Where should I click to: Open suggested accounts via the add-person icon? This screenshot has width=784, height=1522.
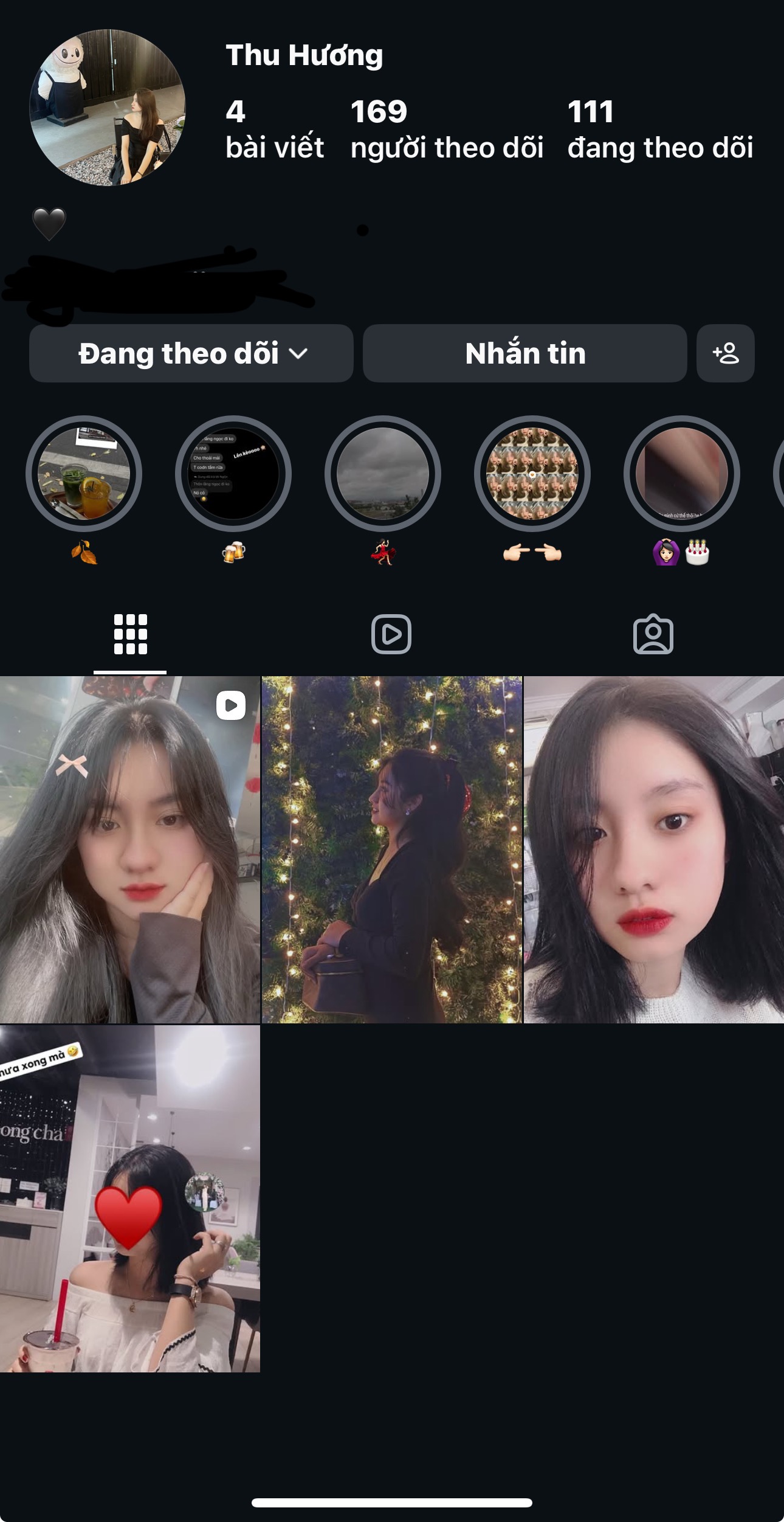point(725,353)
